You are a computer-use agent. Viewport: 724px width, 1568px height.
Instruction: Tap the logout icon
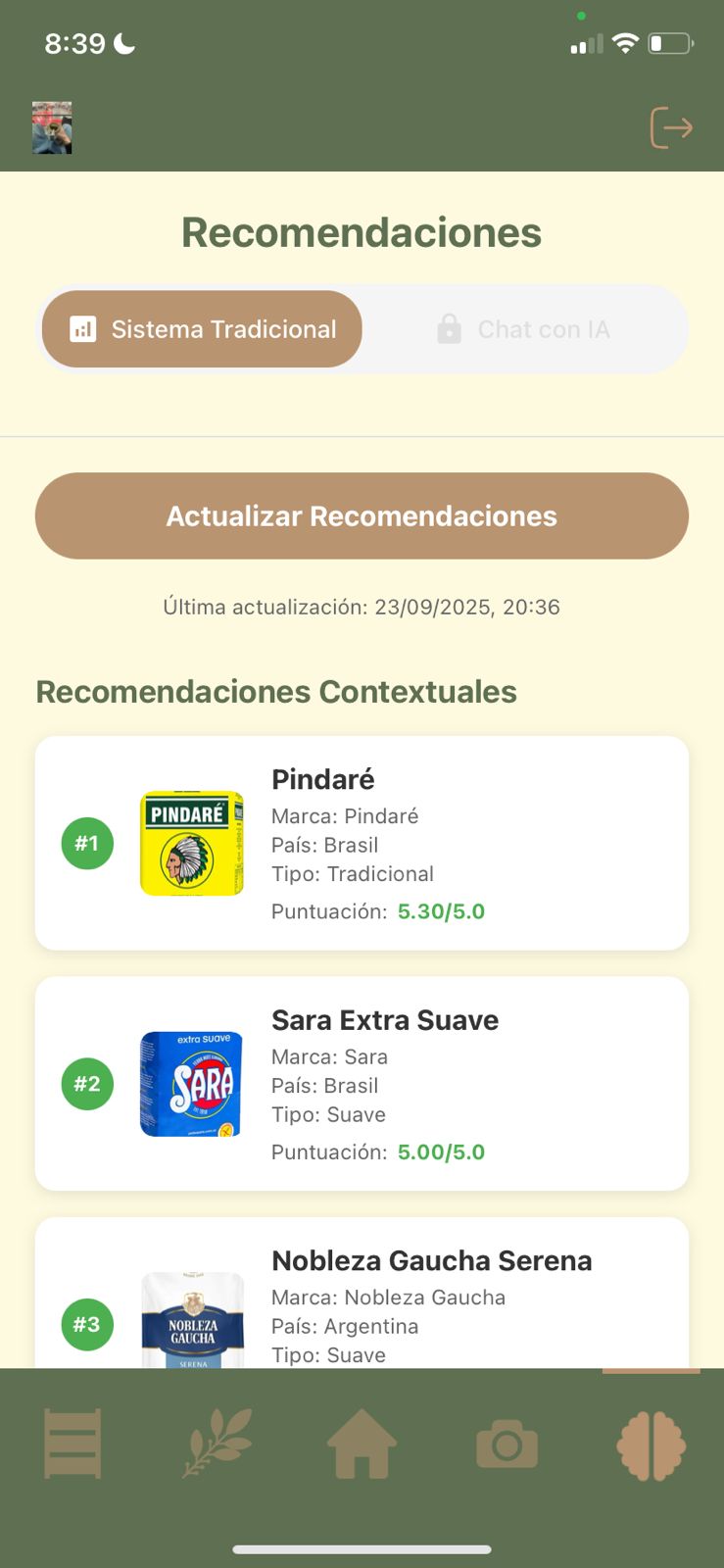click(671, 127)
